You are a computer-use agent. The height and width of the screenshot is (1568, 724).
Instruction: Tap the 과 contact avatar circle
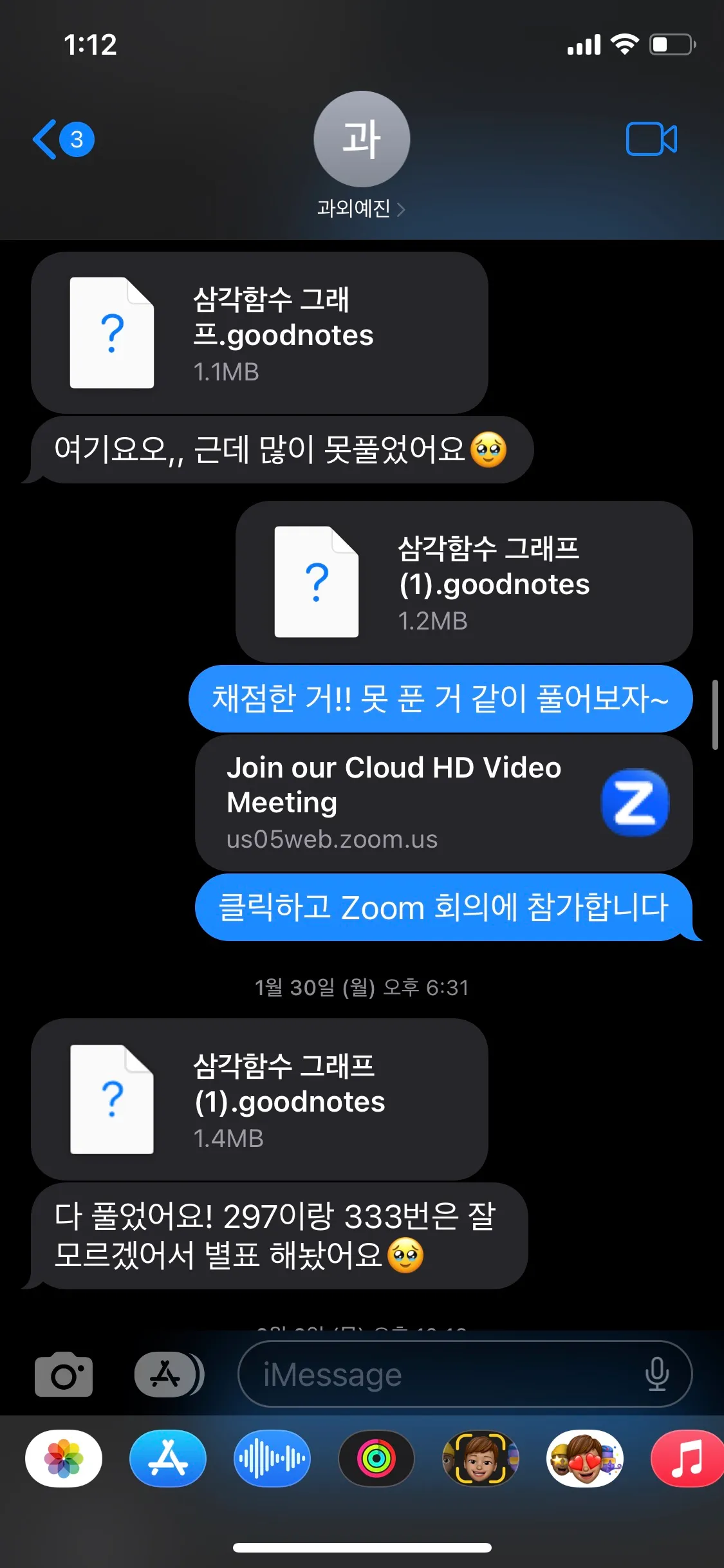pos(362,139)
